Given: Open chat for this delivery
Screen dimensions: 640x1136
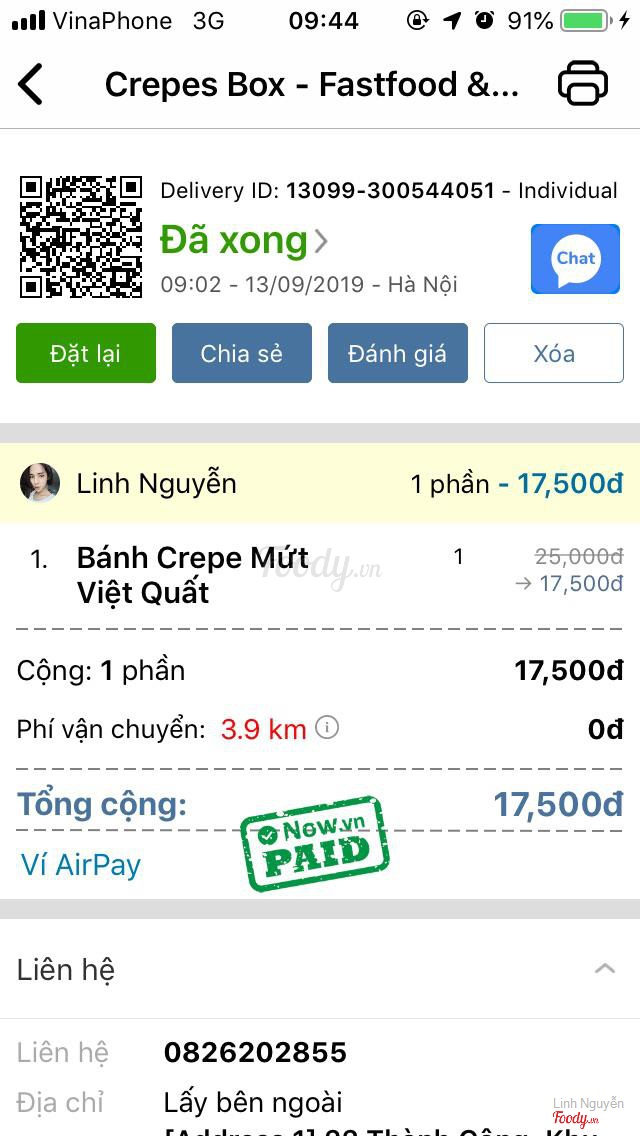Looking at the screenshot, I should [575, 259].
